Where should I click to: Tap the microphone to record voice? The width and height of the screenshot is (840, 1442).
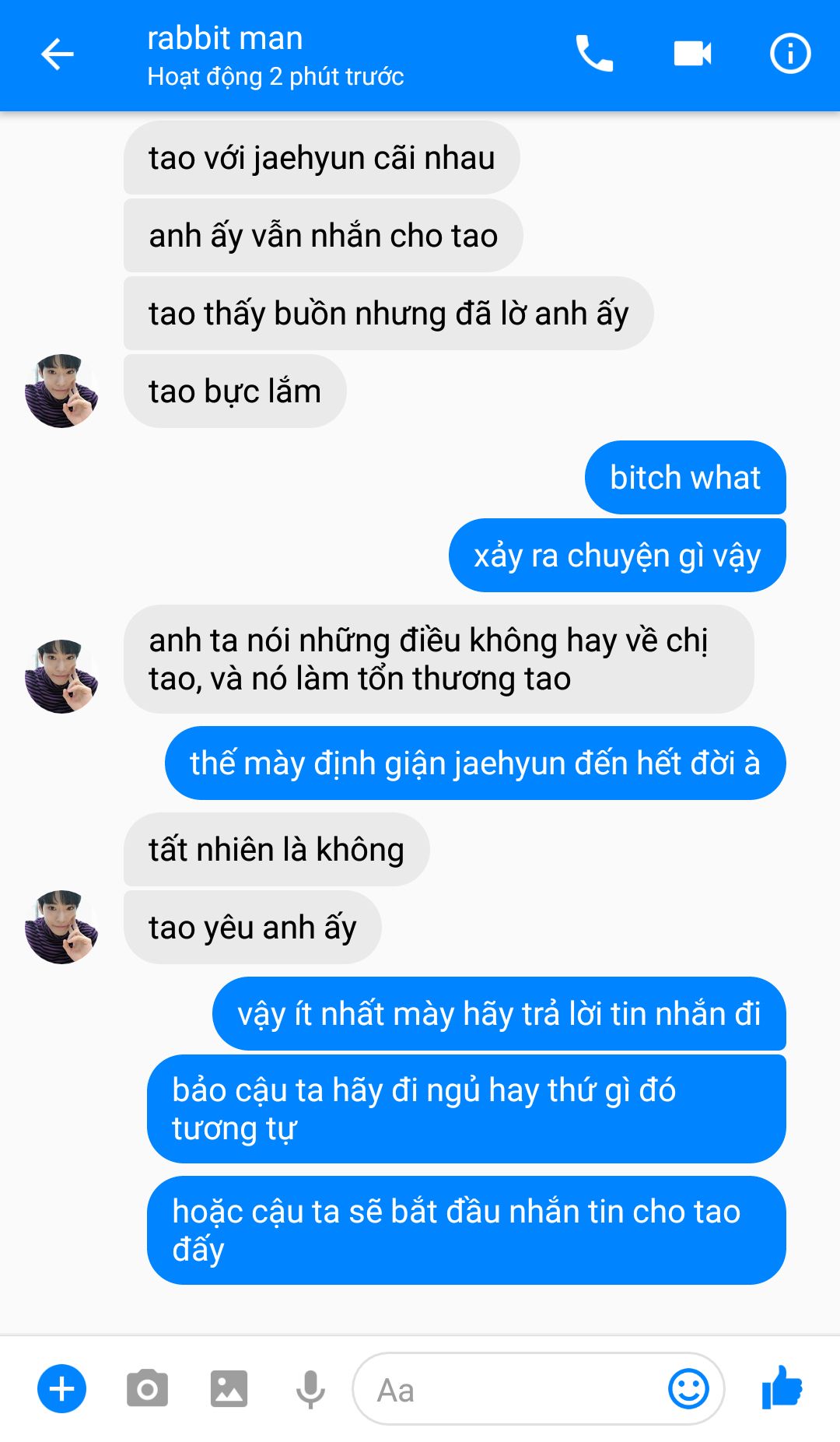(310, 1389)
